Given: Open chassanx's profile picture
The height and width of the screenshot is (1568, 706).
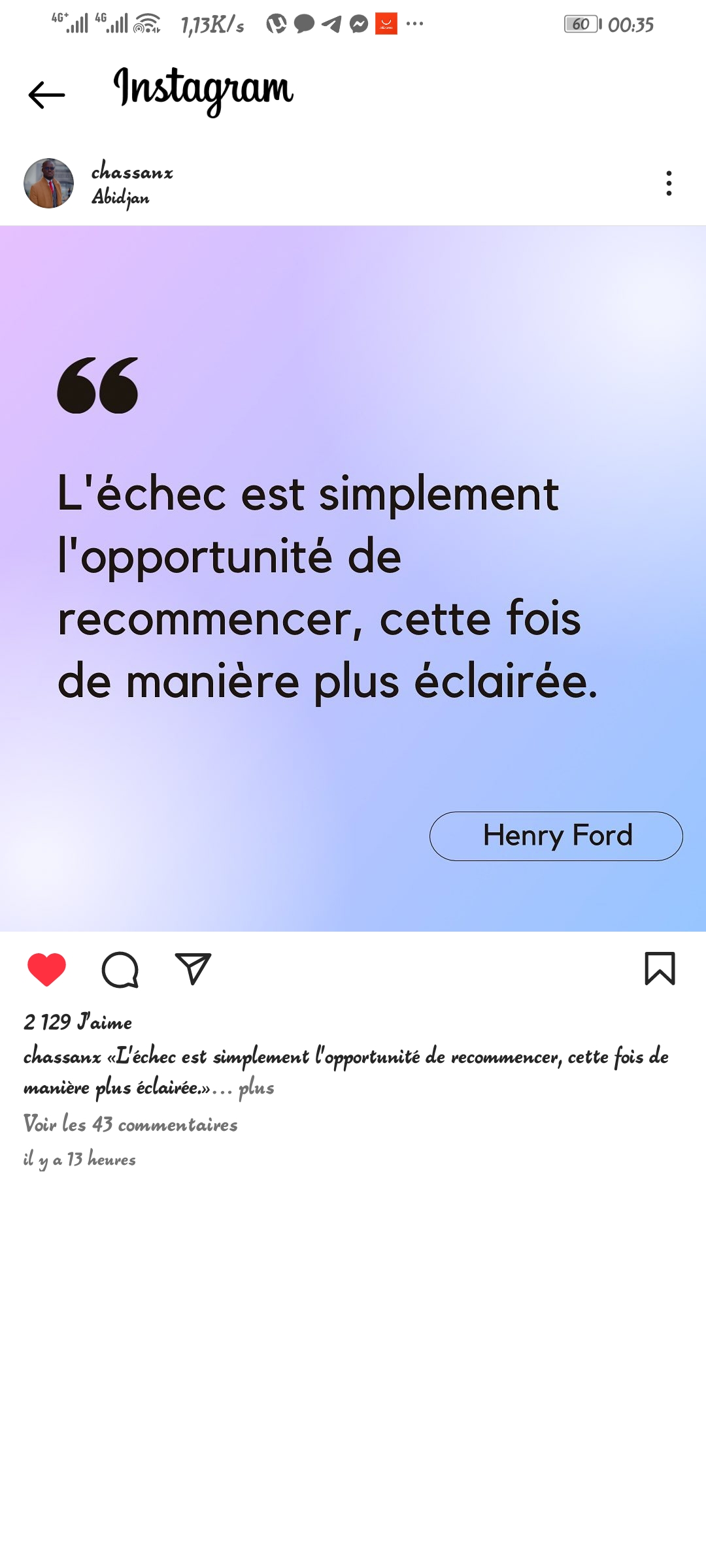Looking at the screenshot, I should click(49, 184).
